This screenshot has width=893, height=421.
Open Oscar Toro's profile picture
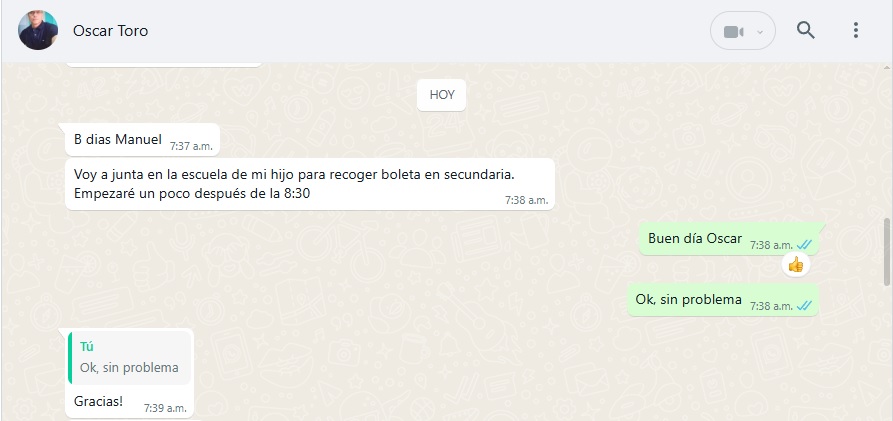(x=38, y=31)
